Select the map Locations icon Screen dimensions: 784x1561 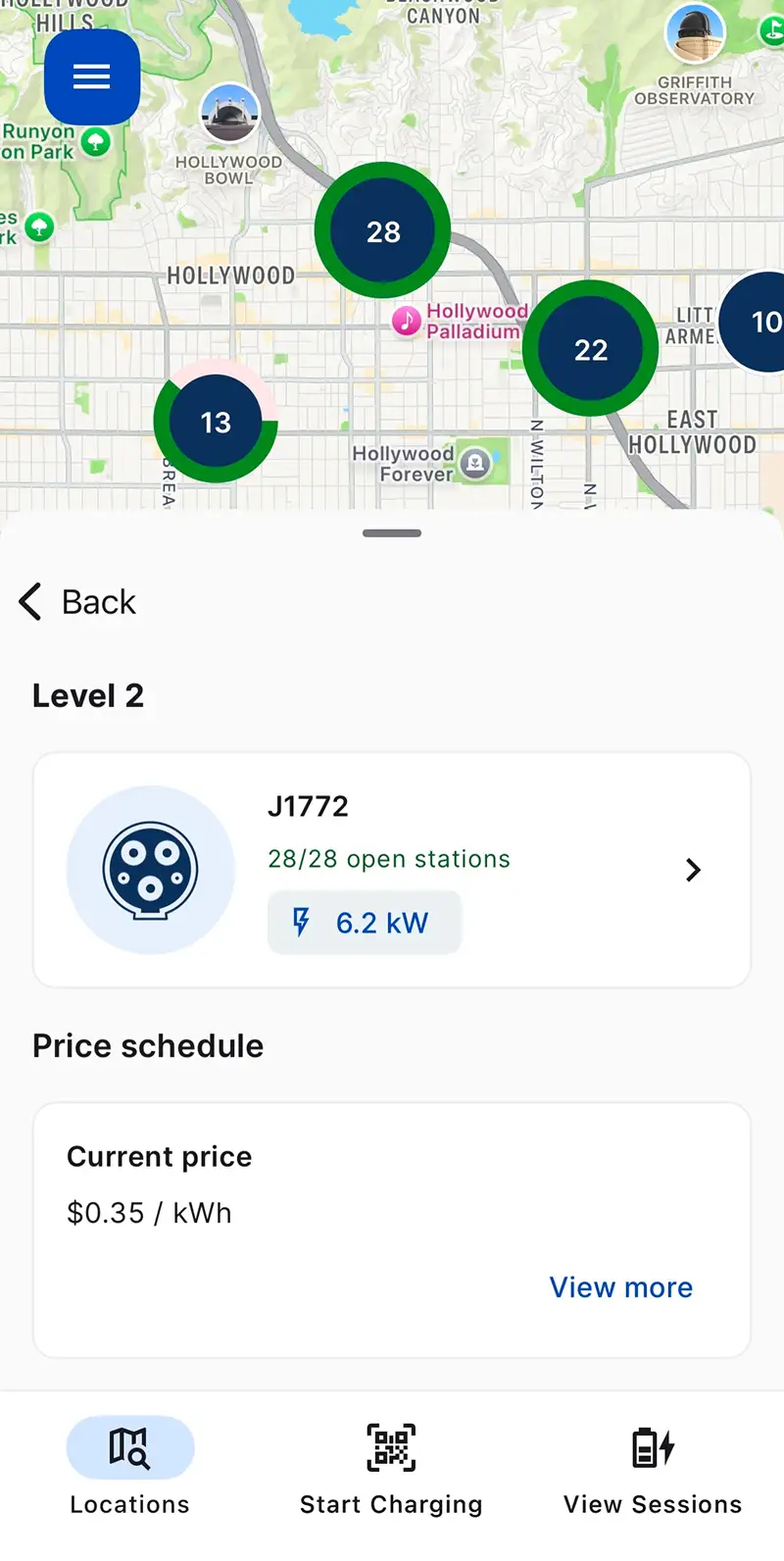tap(130, 1446)
